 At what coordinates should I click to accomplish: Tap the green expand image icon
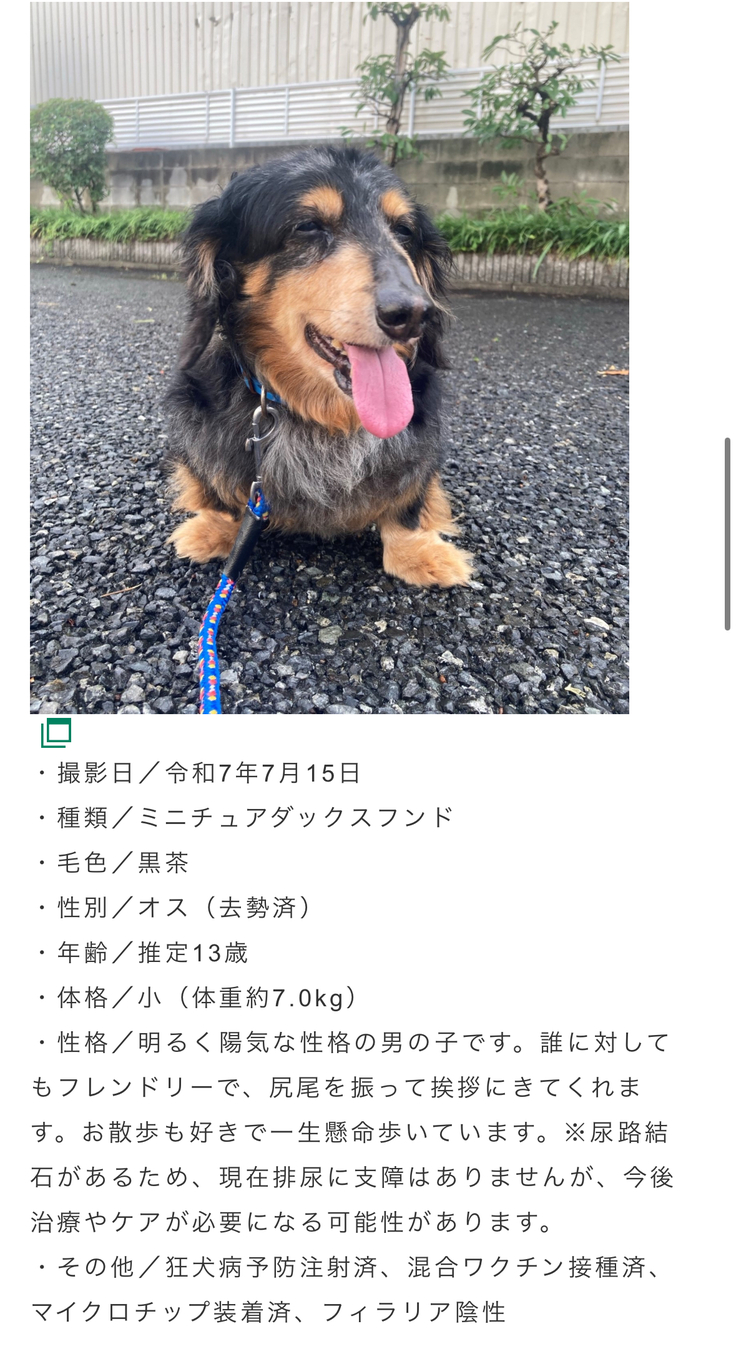[56, 733]
